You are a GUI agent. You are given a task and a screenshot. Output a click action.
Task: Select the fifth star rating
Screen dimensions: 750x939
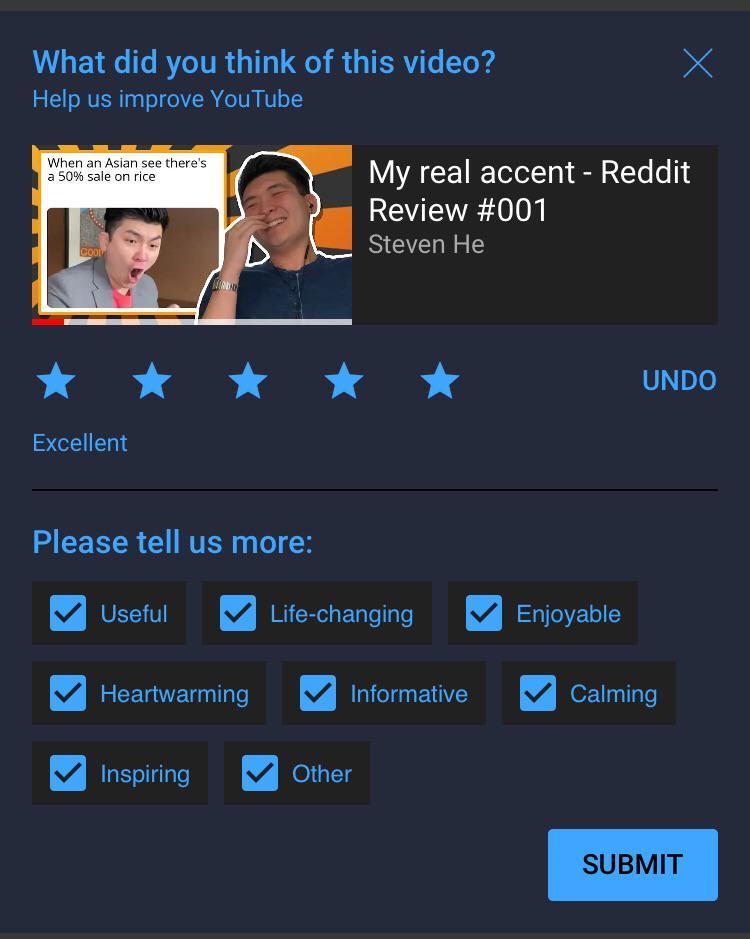[440, 381]
